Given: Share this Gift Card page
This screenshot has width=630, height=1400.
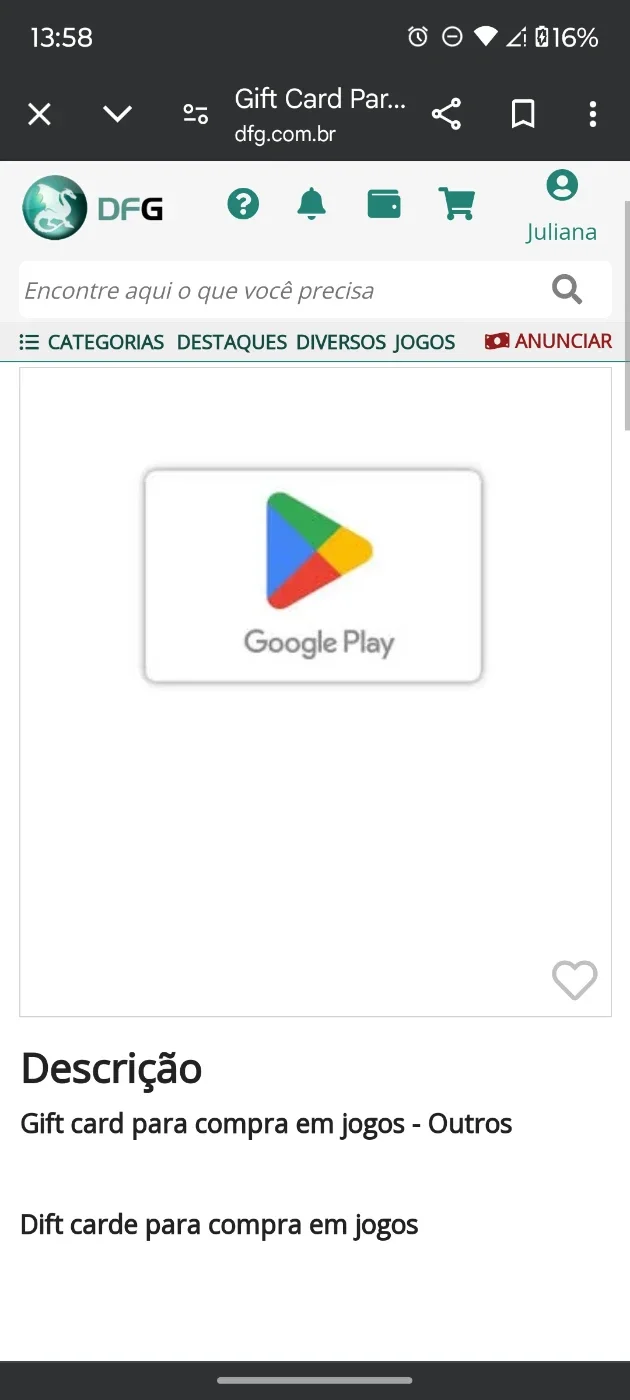Looking at the screenshot, I should tap(446, 114).
